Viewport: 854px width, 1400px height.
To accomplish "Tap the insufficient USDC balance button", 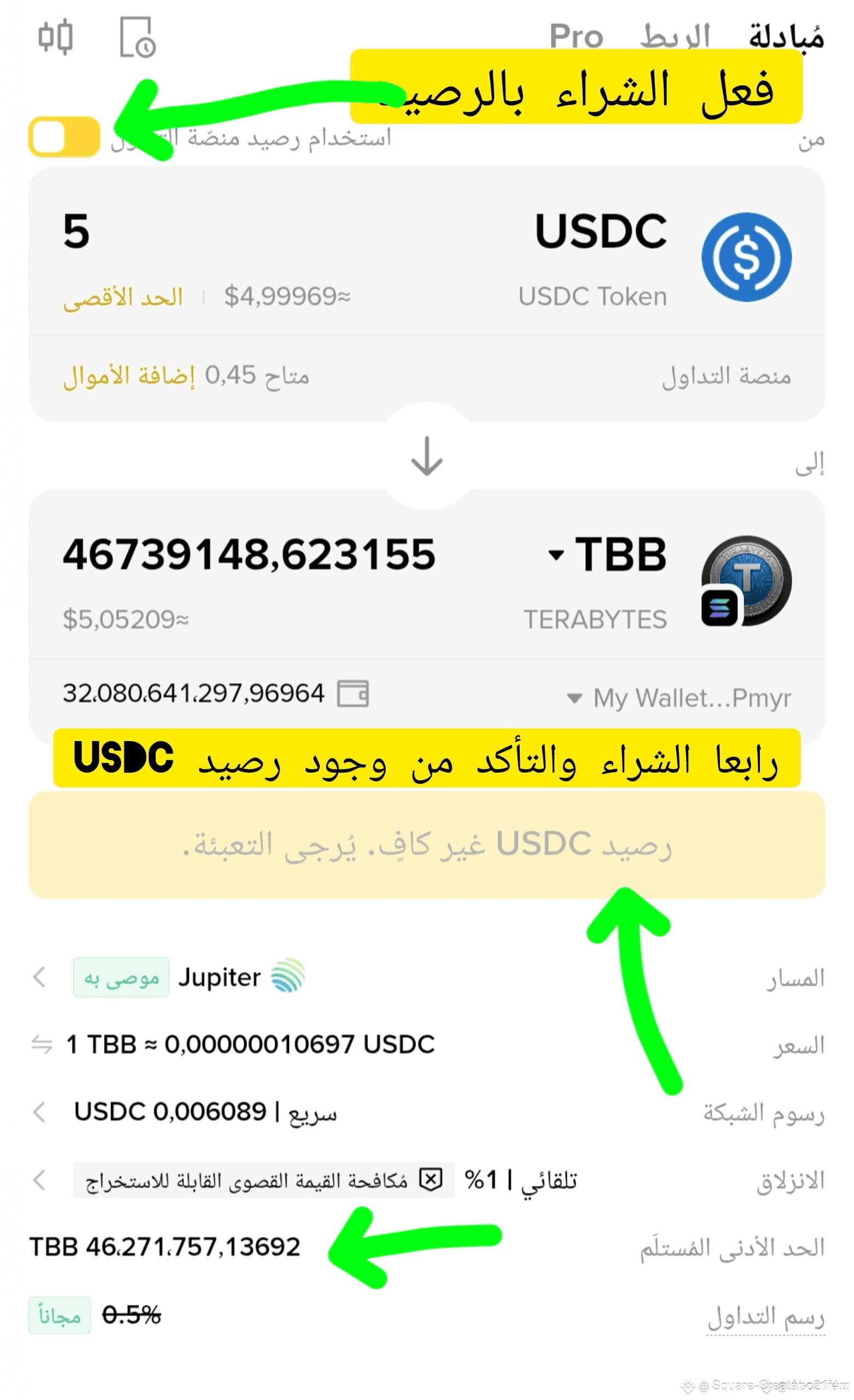I will (426, 845).
